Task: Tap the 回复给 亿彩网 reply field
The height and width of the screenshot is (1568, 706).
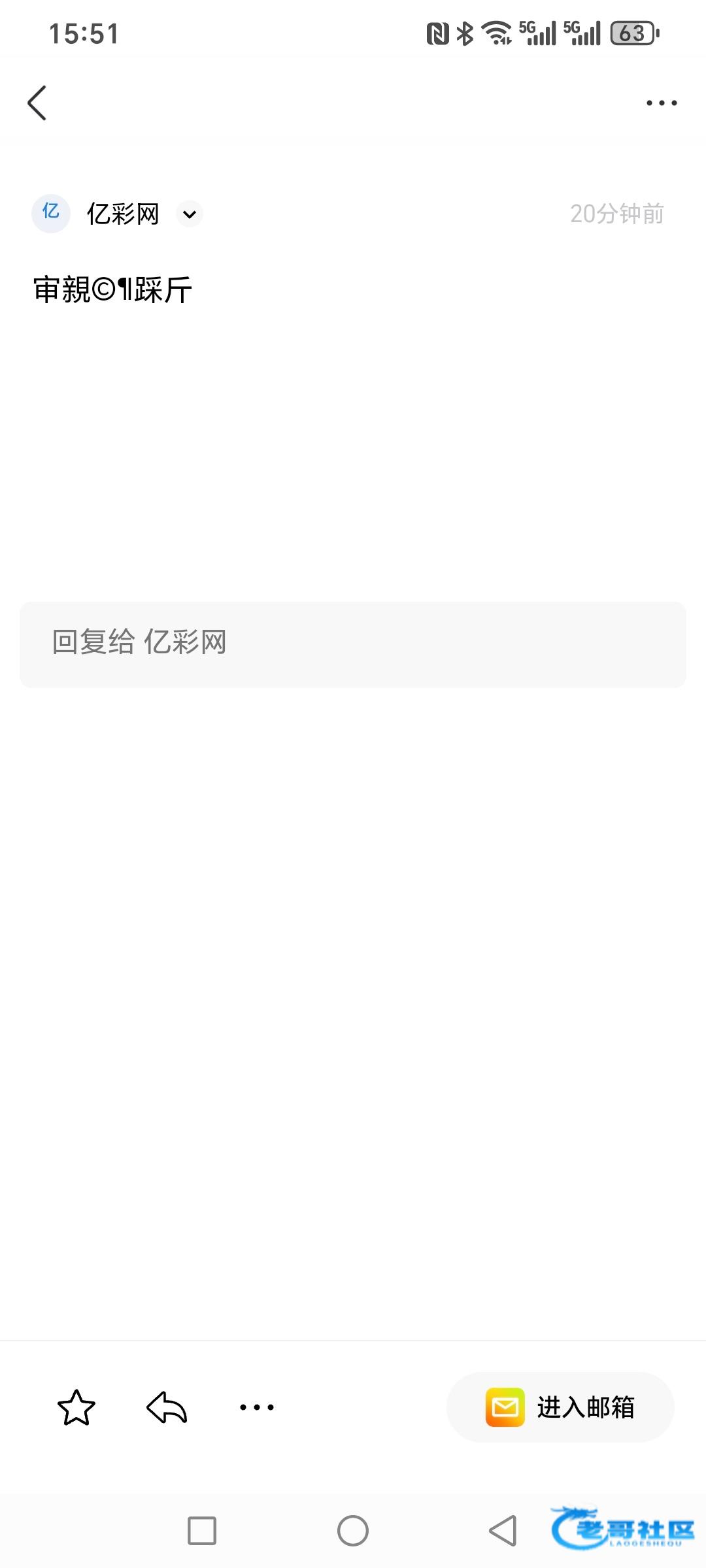Action: click(x=353, y=644)
